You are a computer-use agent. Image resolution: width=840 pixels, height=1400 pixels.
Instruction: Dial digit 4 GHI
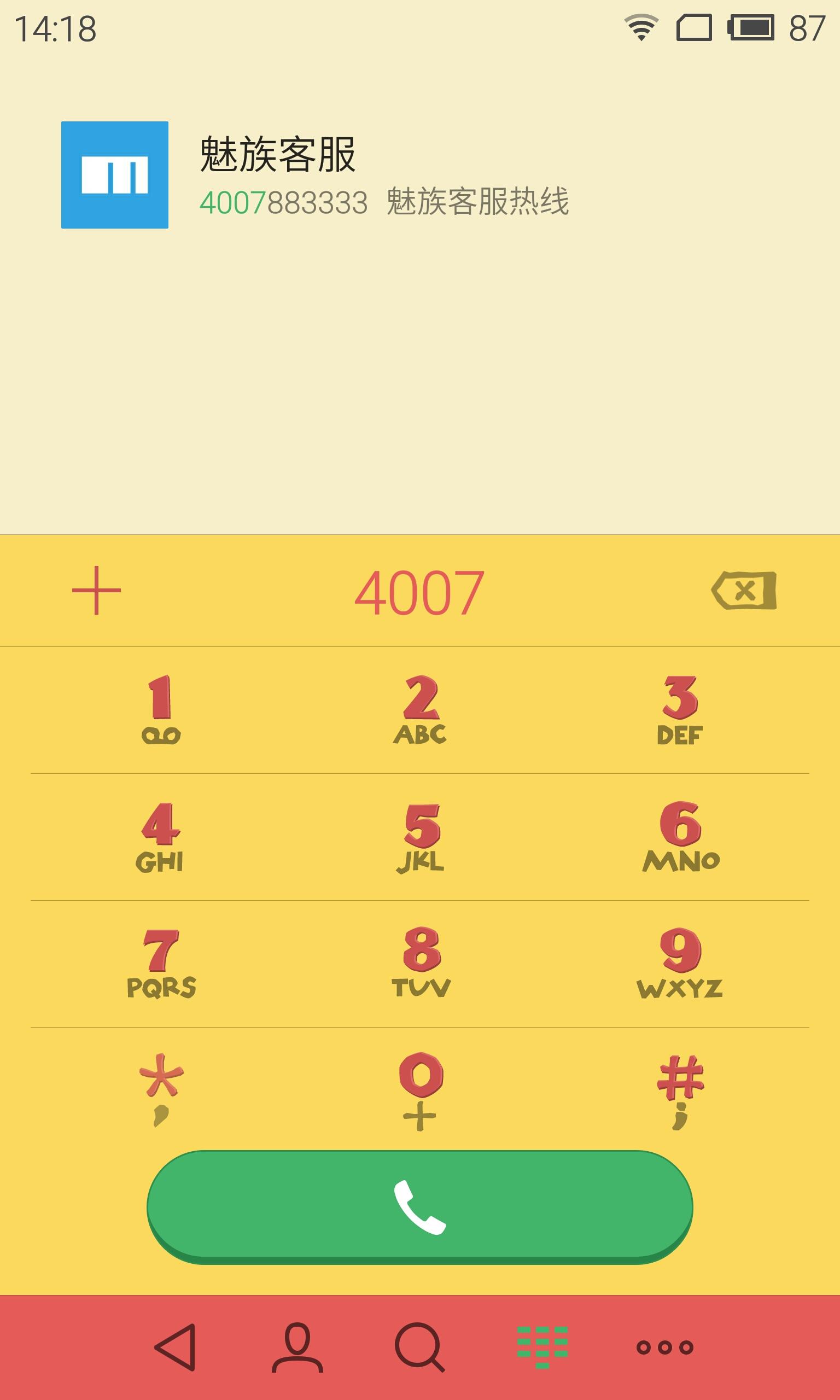[161, 837]
